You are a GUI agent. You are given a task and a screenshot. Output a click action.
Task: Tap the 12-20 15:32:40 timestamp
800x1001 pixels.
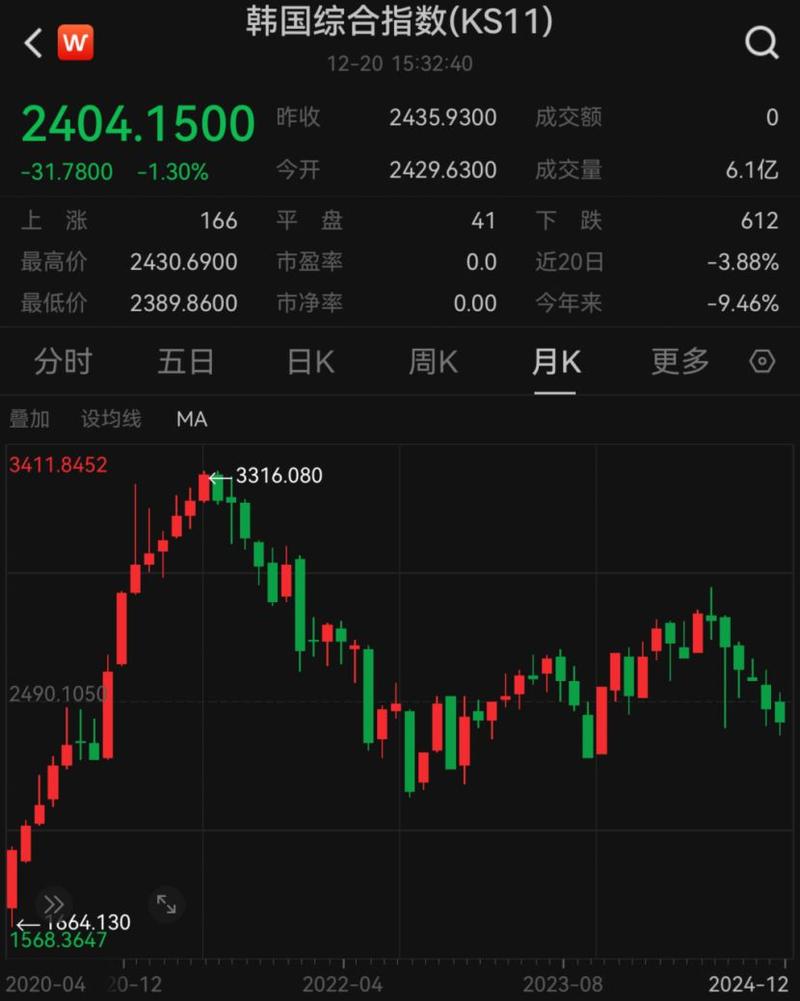point(399,63)
